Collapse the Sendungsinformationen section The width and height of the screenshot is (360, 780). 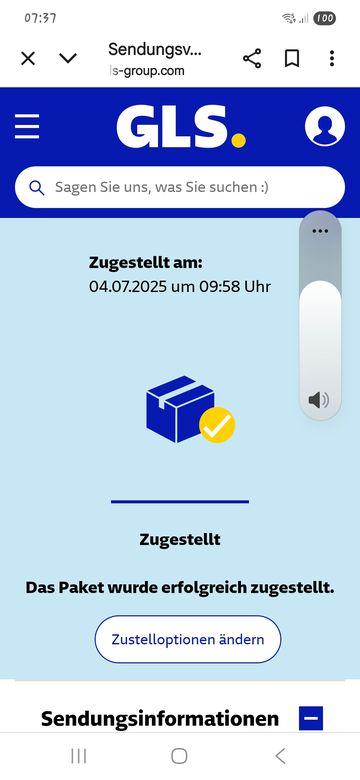[311, 718]
